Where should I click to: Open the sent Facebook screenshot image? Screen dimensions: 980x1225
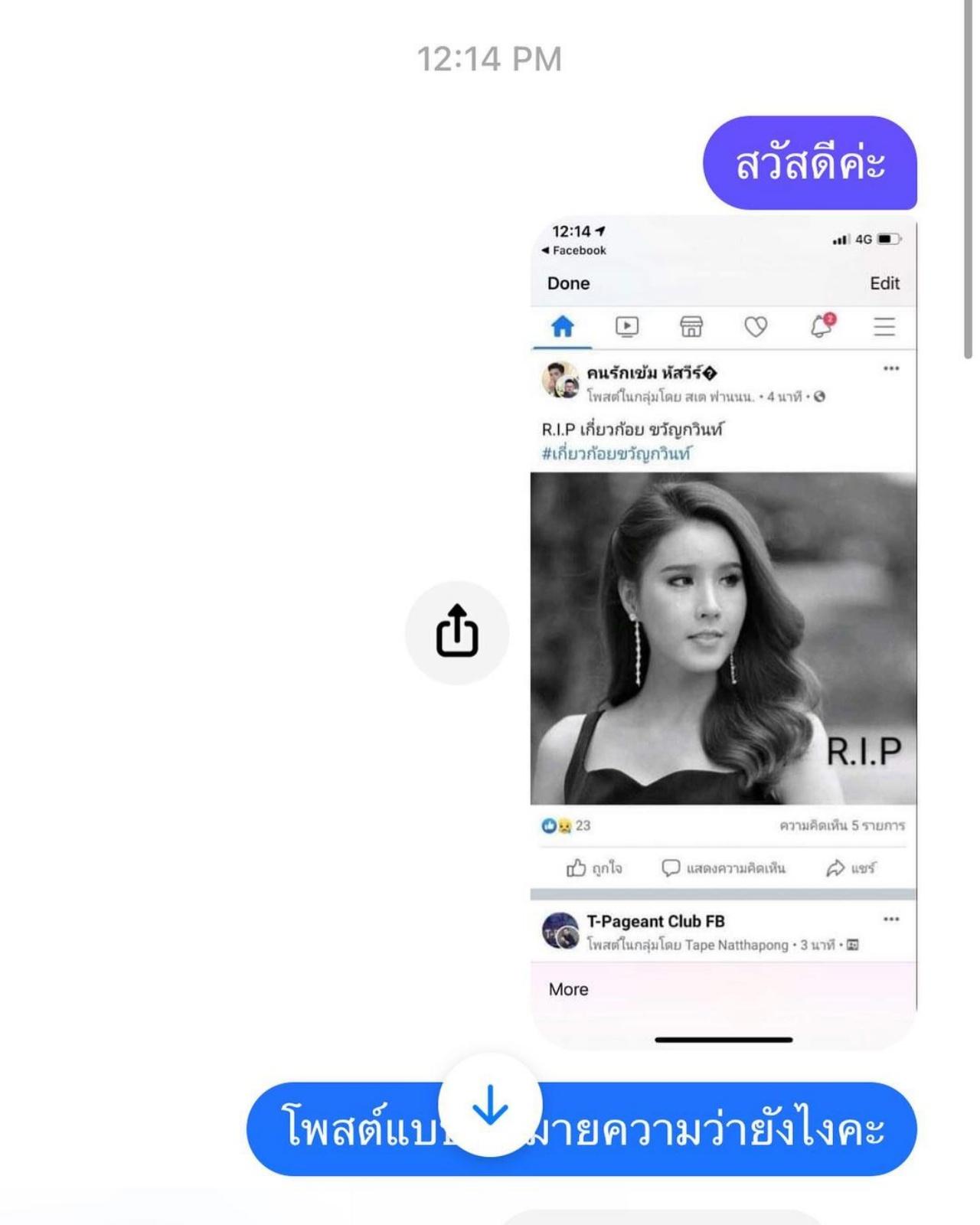[x=723, y=635]
